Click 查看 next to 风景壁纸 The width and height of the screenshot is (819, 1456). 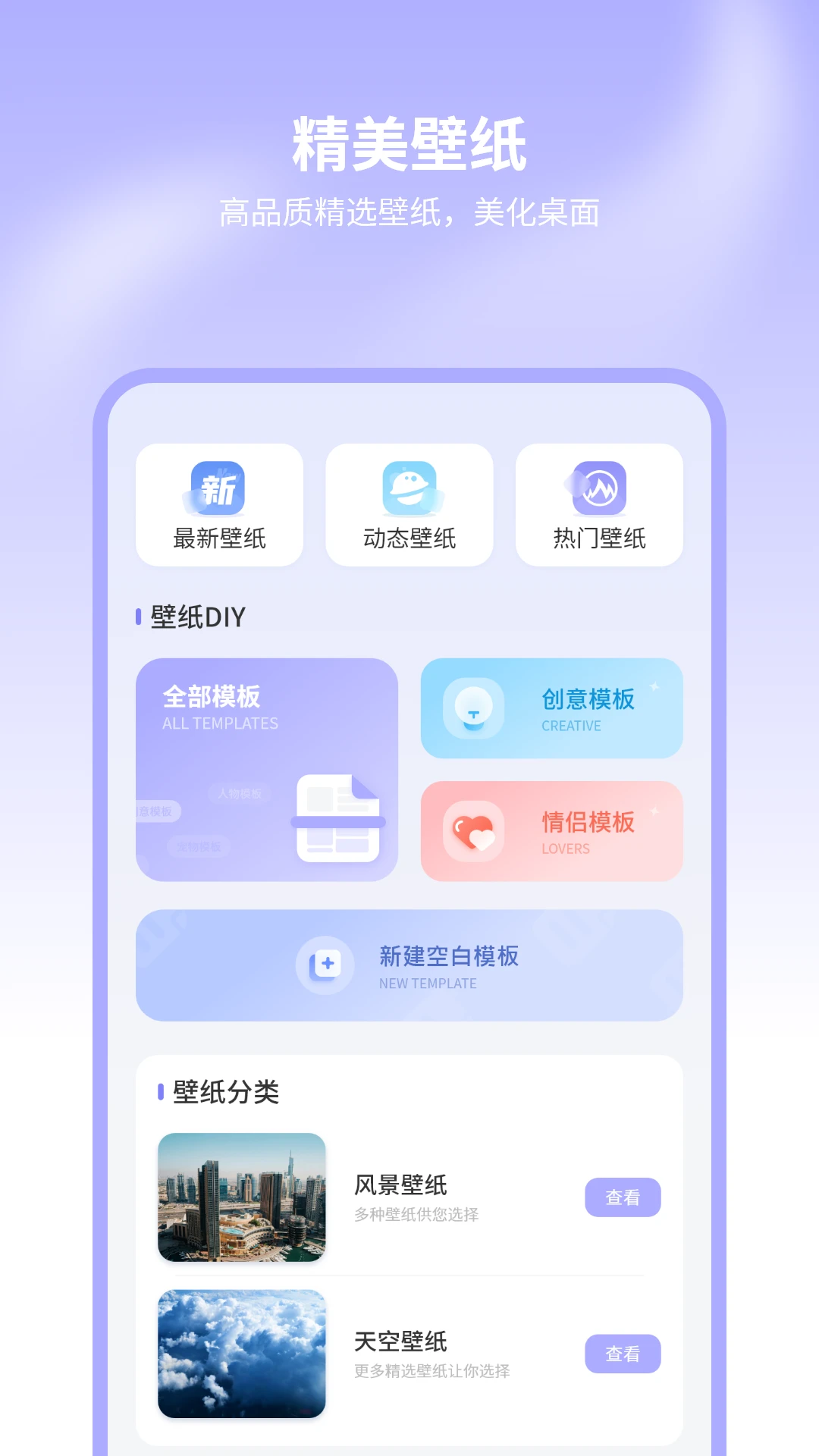point(623,1197)
